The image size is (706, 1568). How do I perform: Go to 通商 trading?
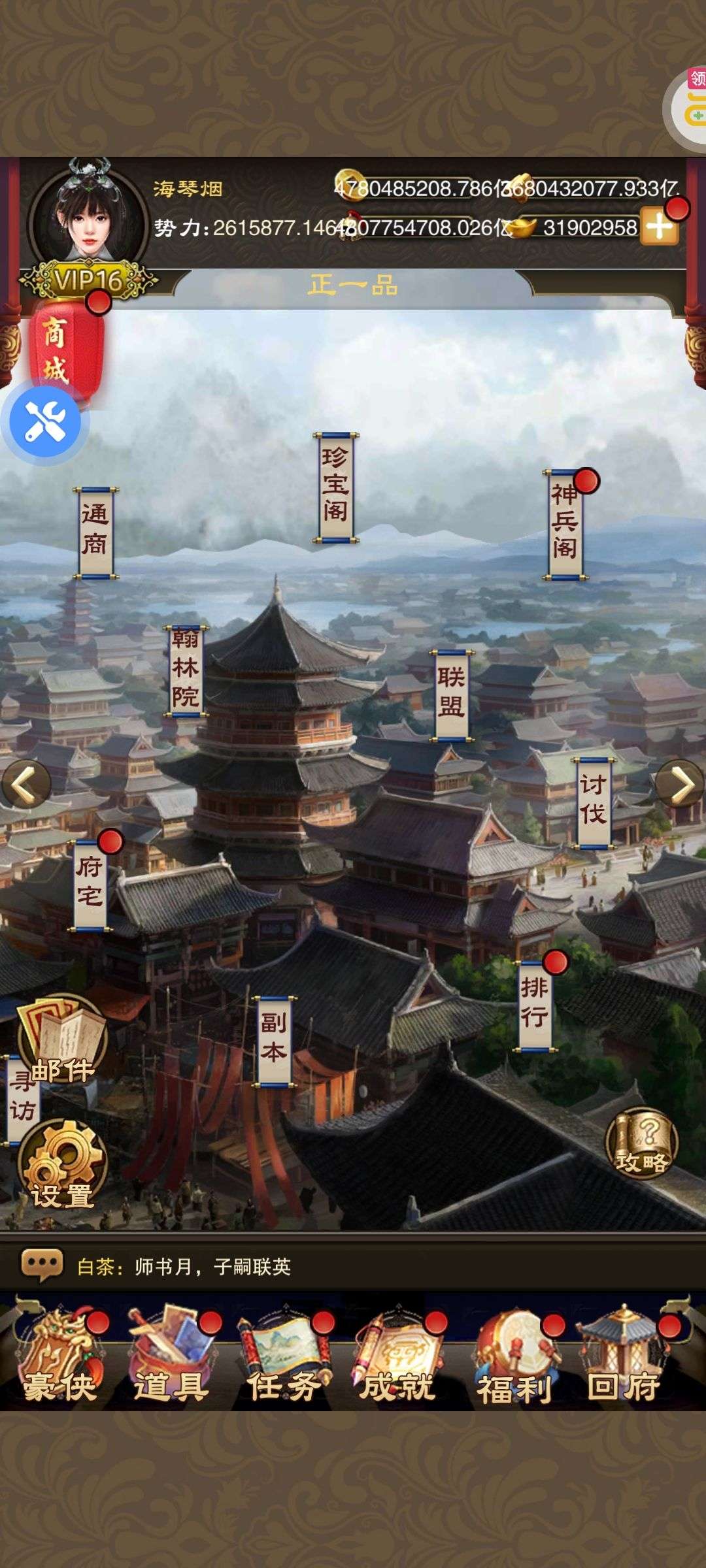pyautogui.click(x=95, y=532)
